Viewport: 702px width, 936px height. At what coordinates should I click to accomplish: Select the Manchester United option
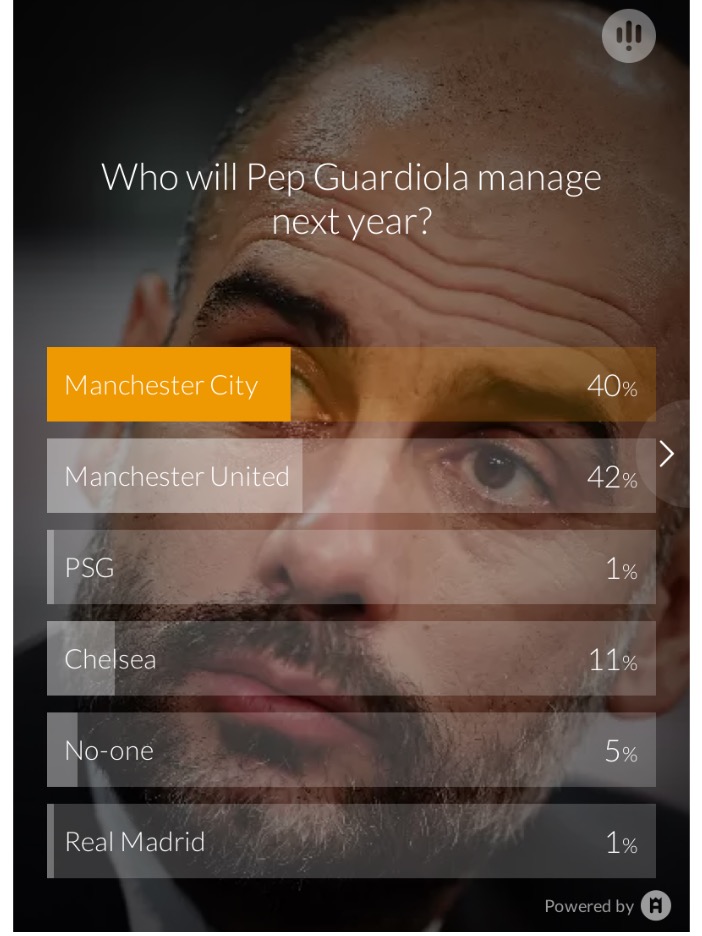pyautogui.click(x=350, y=476)
